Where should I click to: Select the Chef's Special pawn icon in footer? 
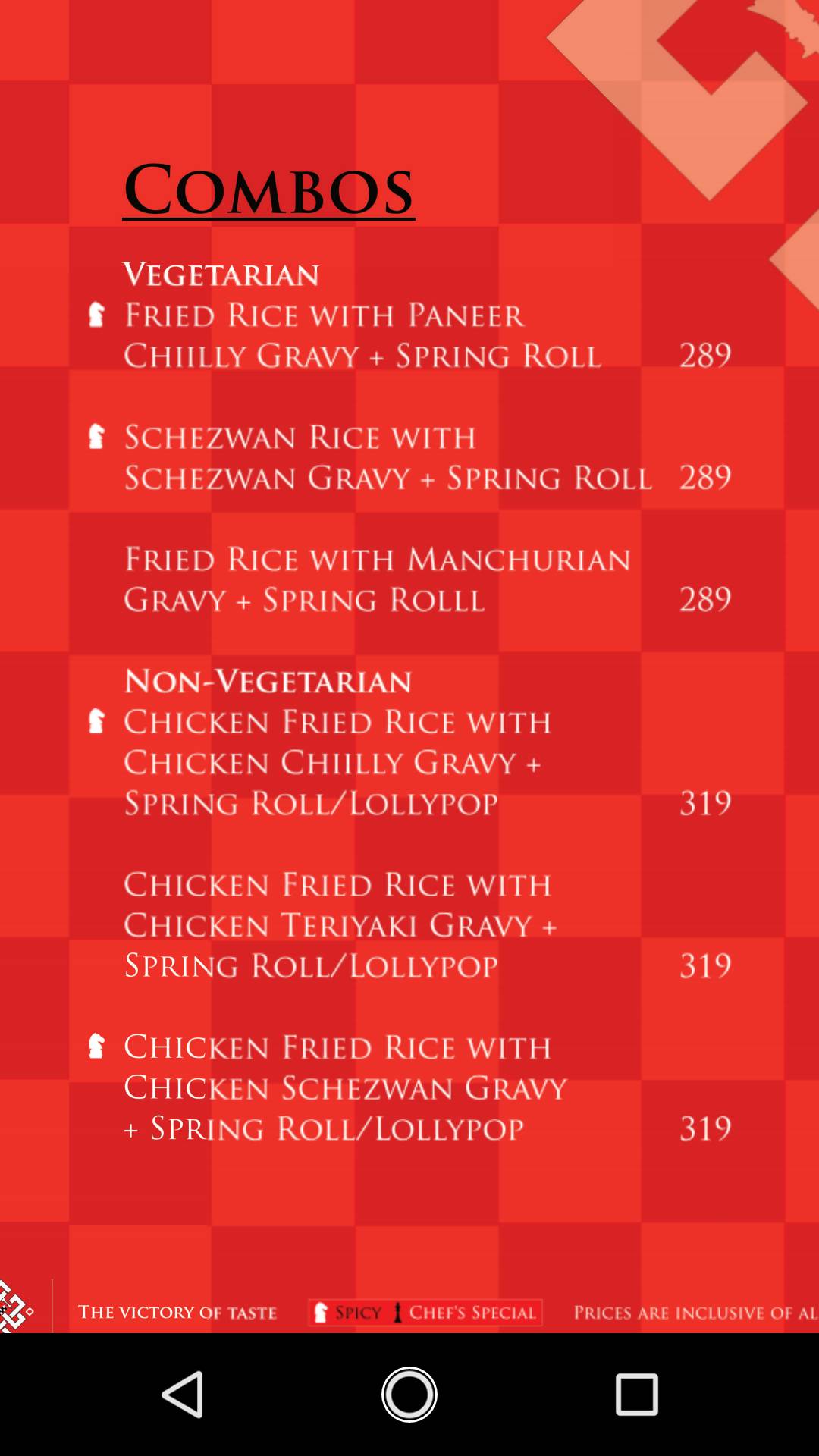(397, 1312)
